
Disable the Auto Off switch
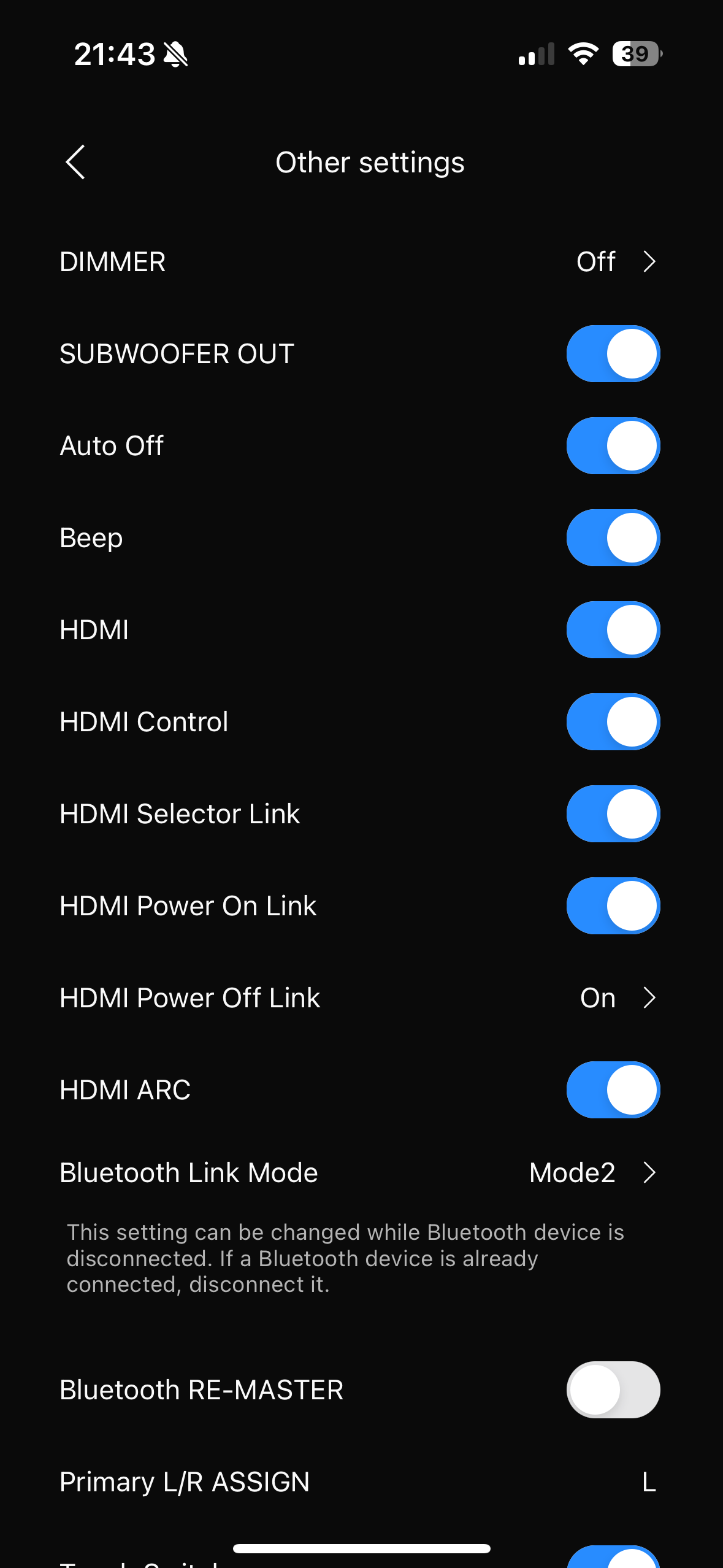(x=613, y=446)
